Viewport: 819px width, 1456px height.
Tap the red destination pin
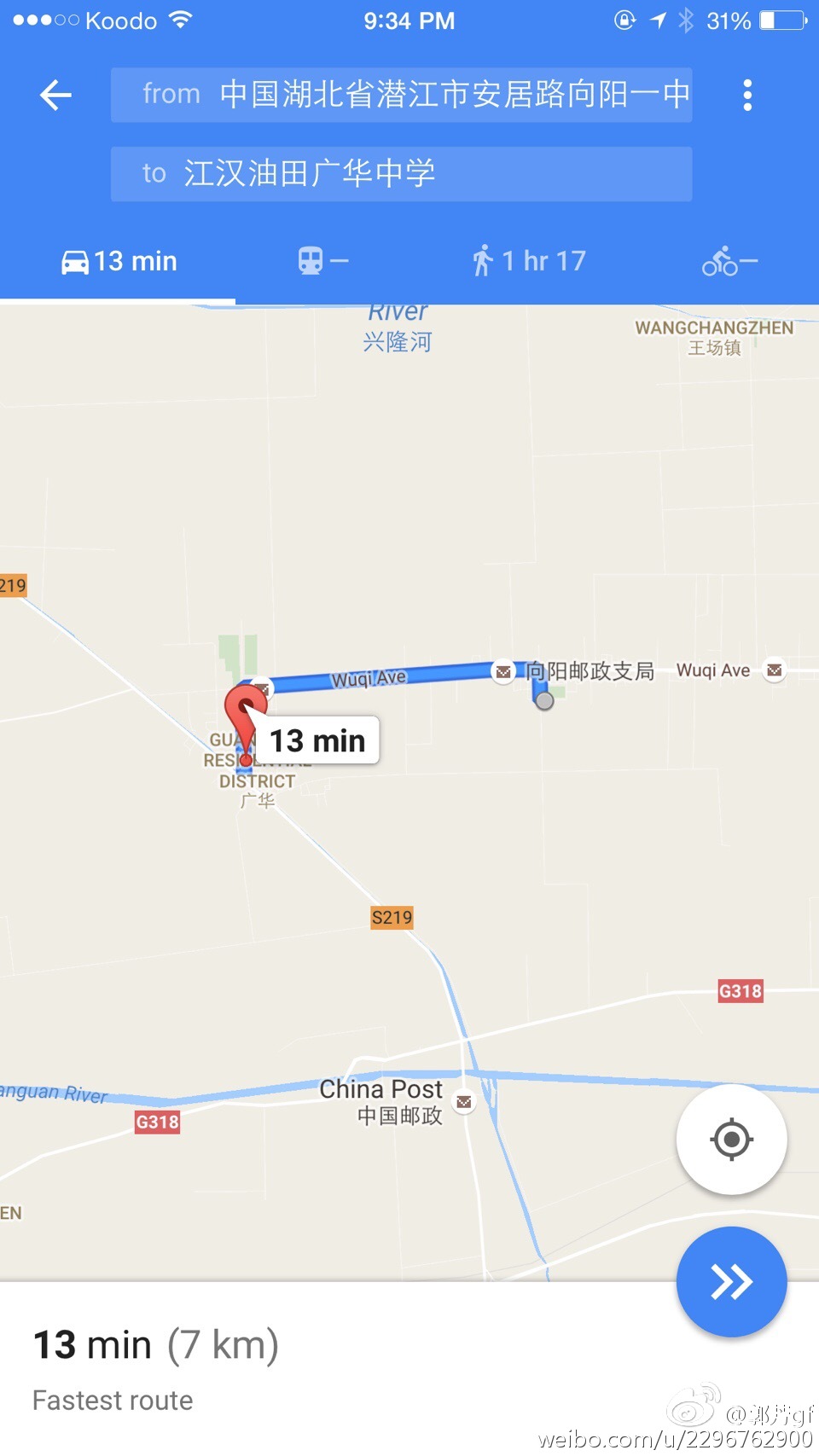point(245,715)
